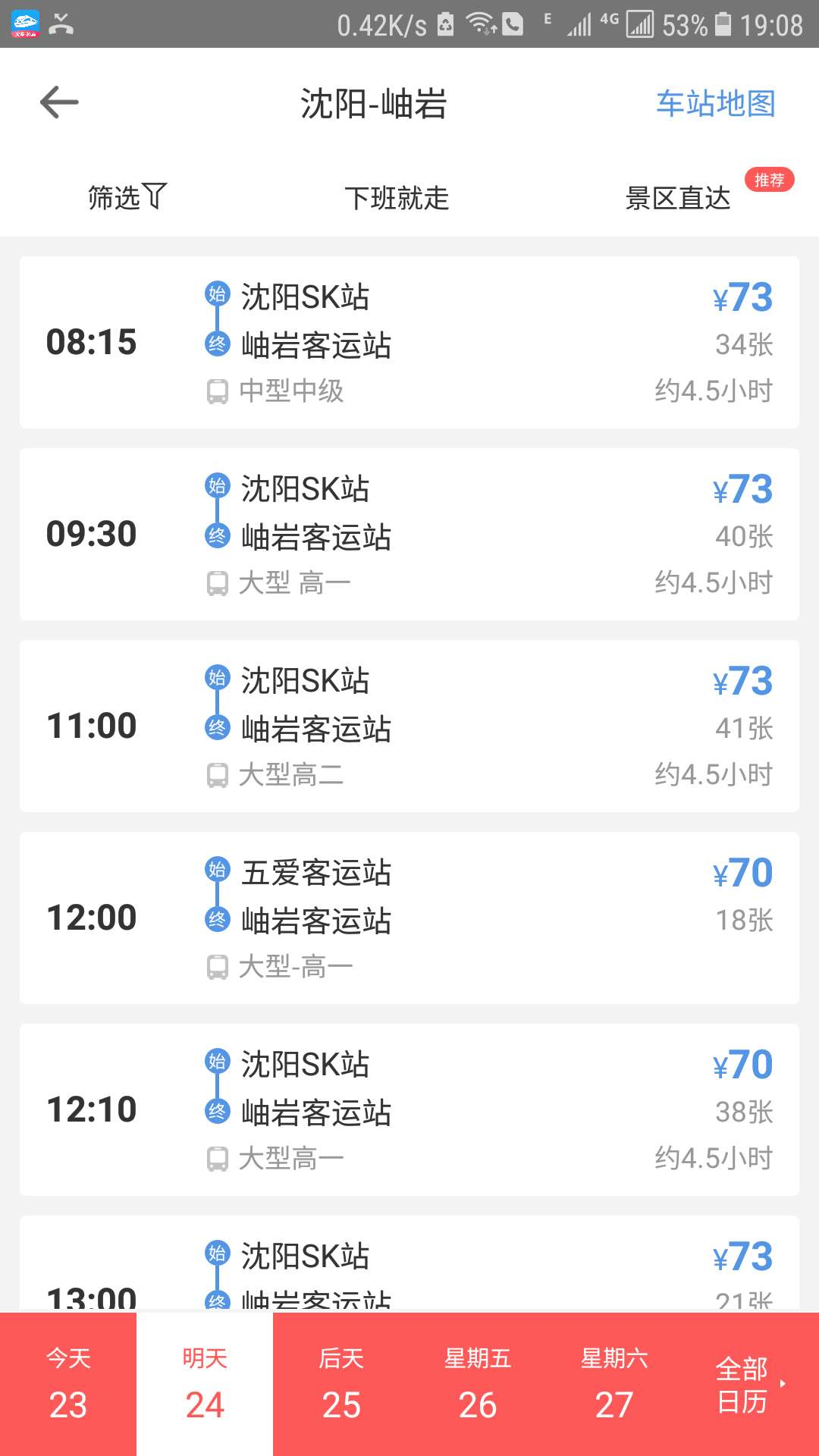Image resolution: width=819 pixels, height=1456 pixels.
Task: Go back using the arrow icon
Action: [59, 102]
